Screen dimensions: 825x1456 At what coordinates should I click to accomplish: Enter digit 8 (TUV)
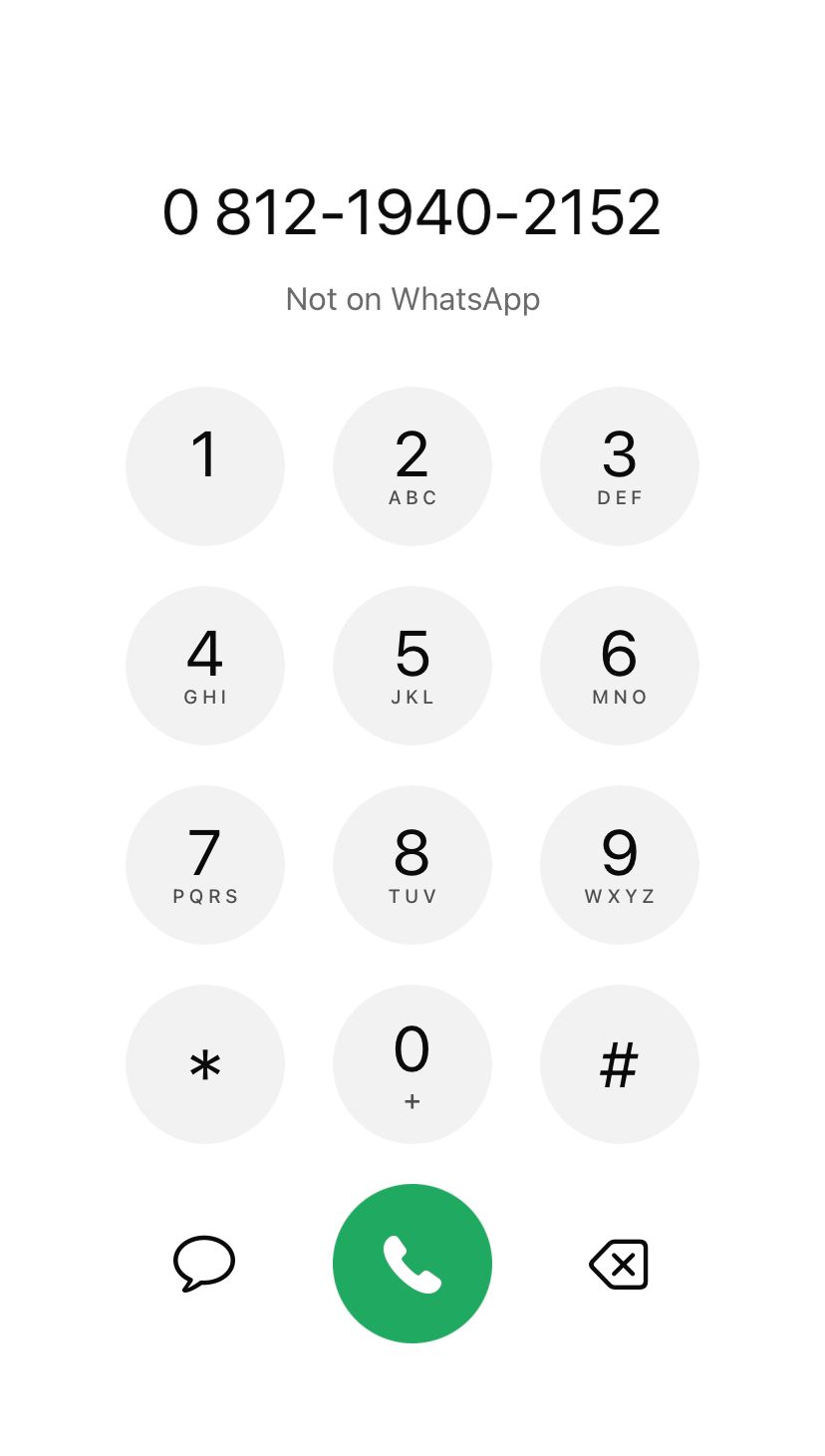point(412,865)
